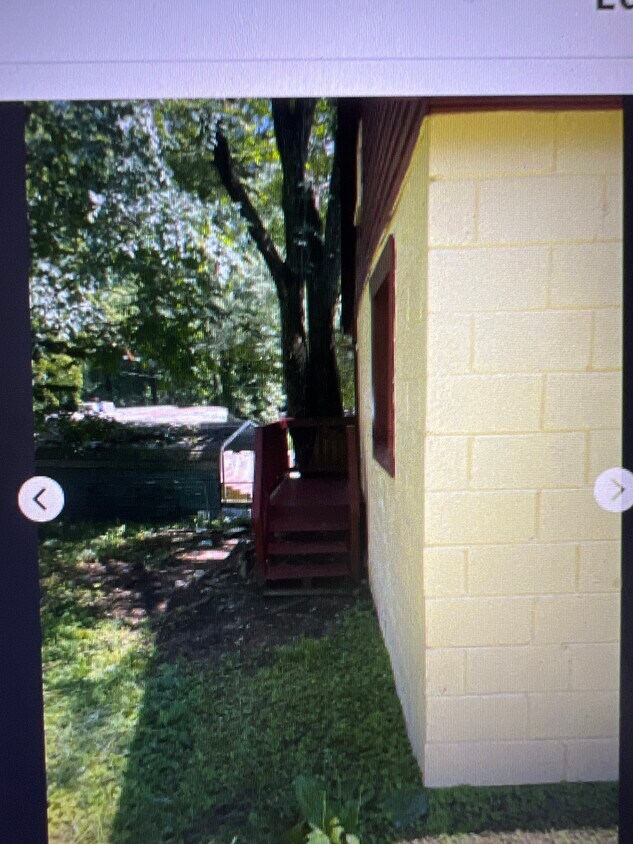Advance to the next listing photo
633x844 pixels.
coord(614,490)
